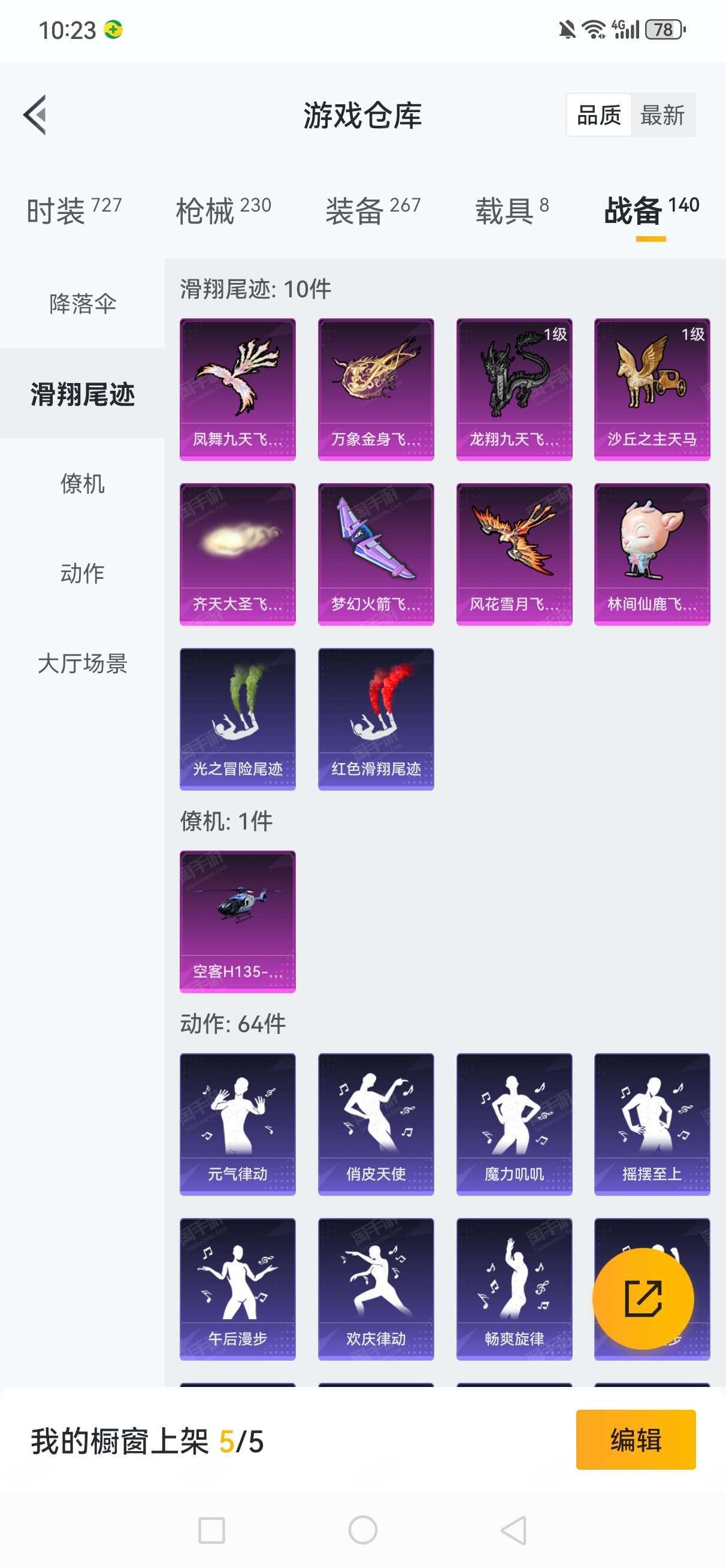Go to the system home screen

coord(362,1530)
